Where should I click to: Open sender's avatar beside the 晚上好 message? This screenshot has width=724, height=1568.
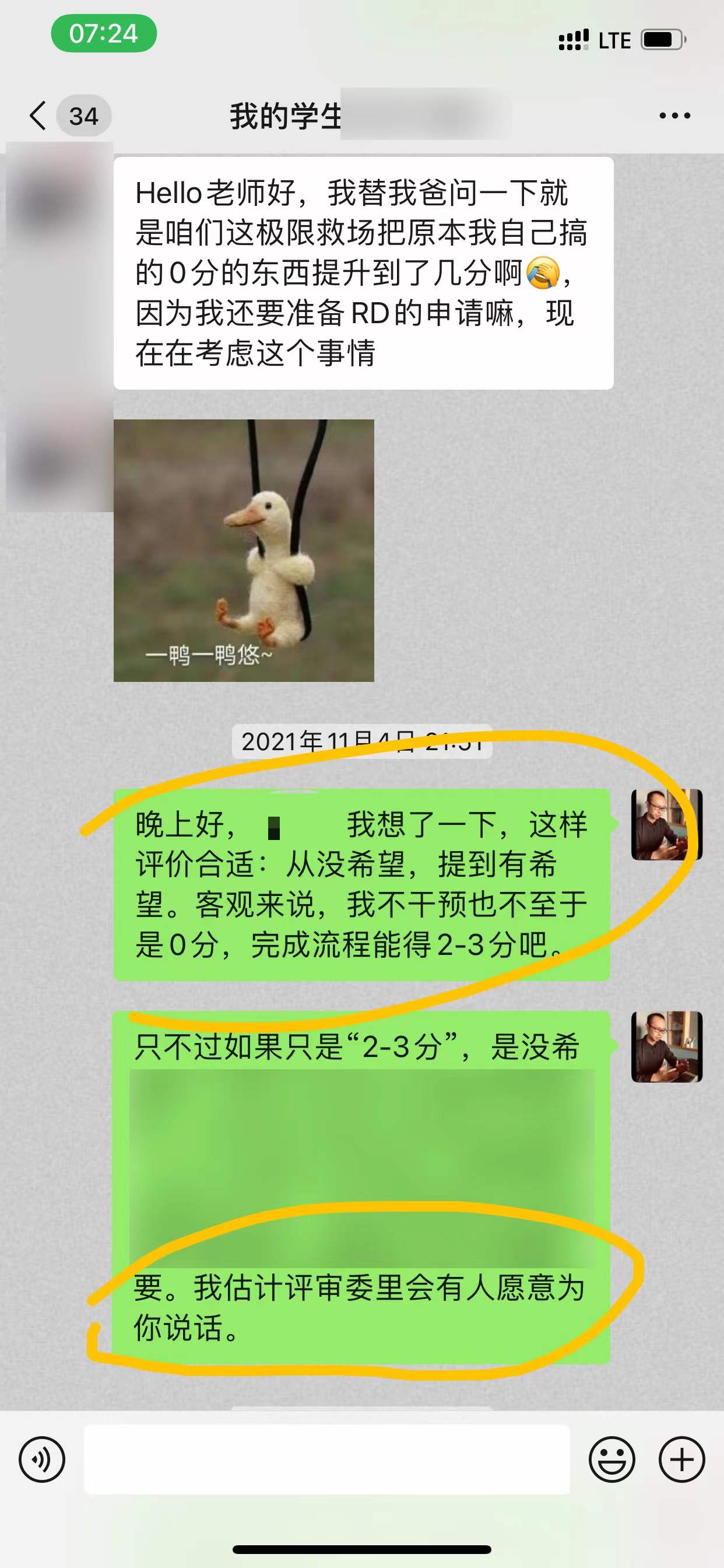(666, 824)
